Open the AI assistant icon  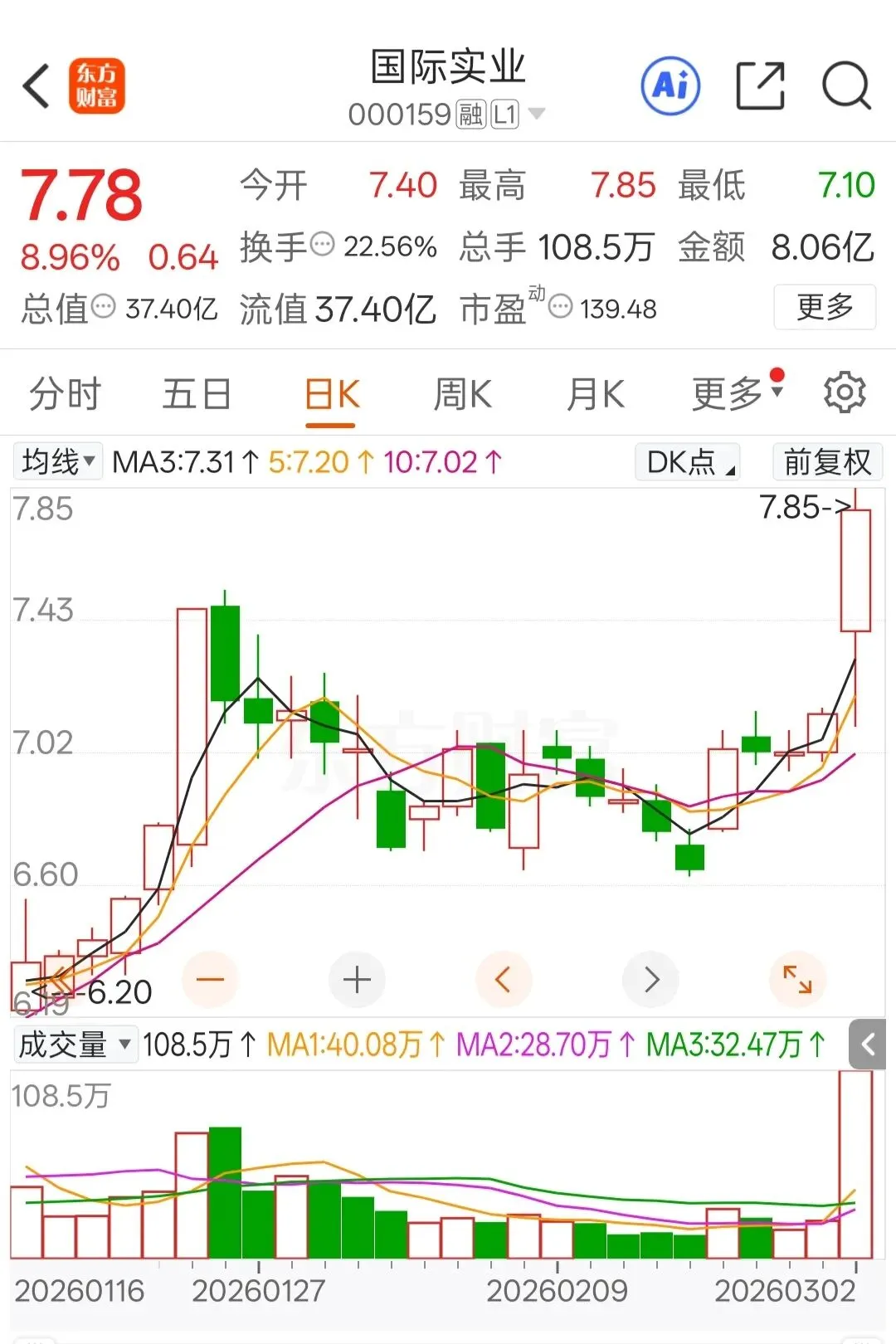pos(670,85)
